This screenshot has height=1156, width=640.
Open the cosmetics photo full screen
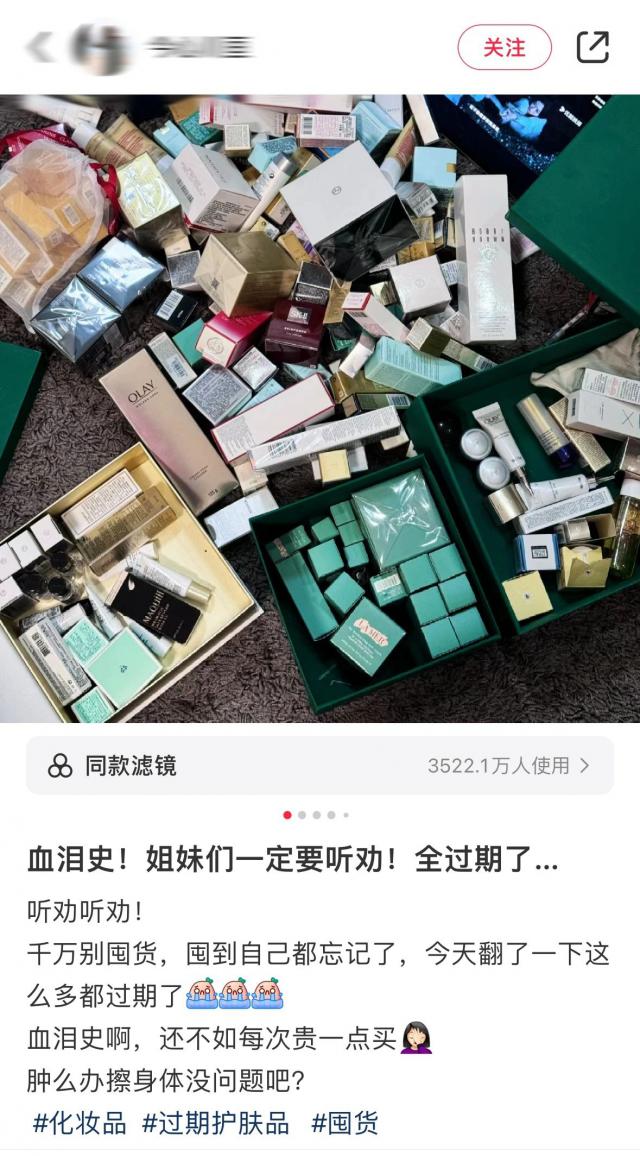pos(320,408)
